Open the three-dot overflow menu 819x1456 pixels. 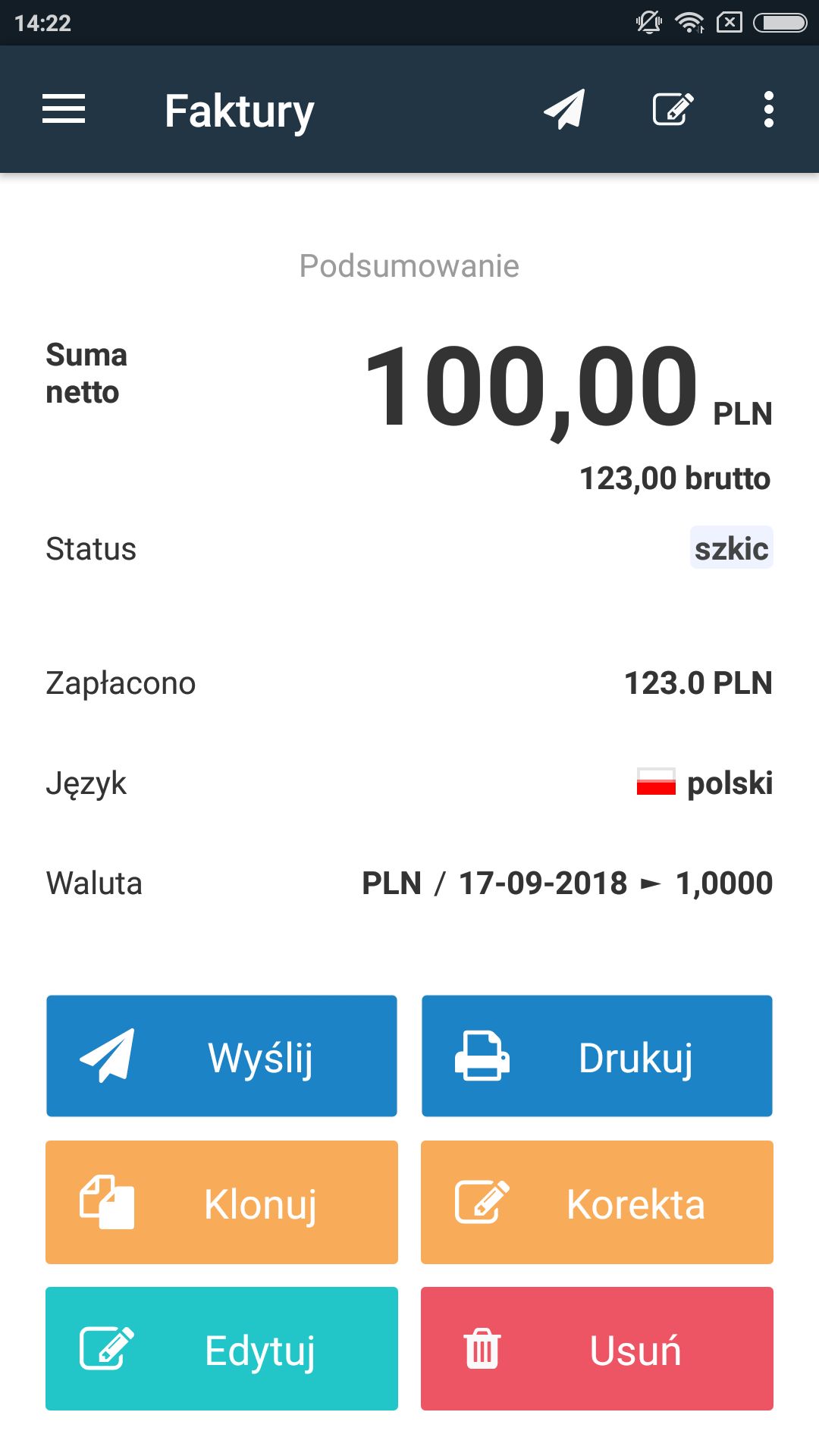pos(769,109)
